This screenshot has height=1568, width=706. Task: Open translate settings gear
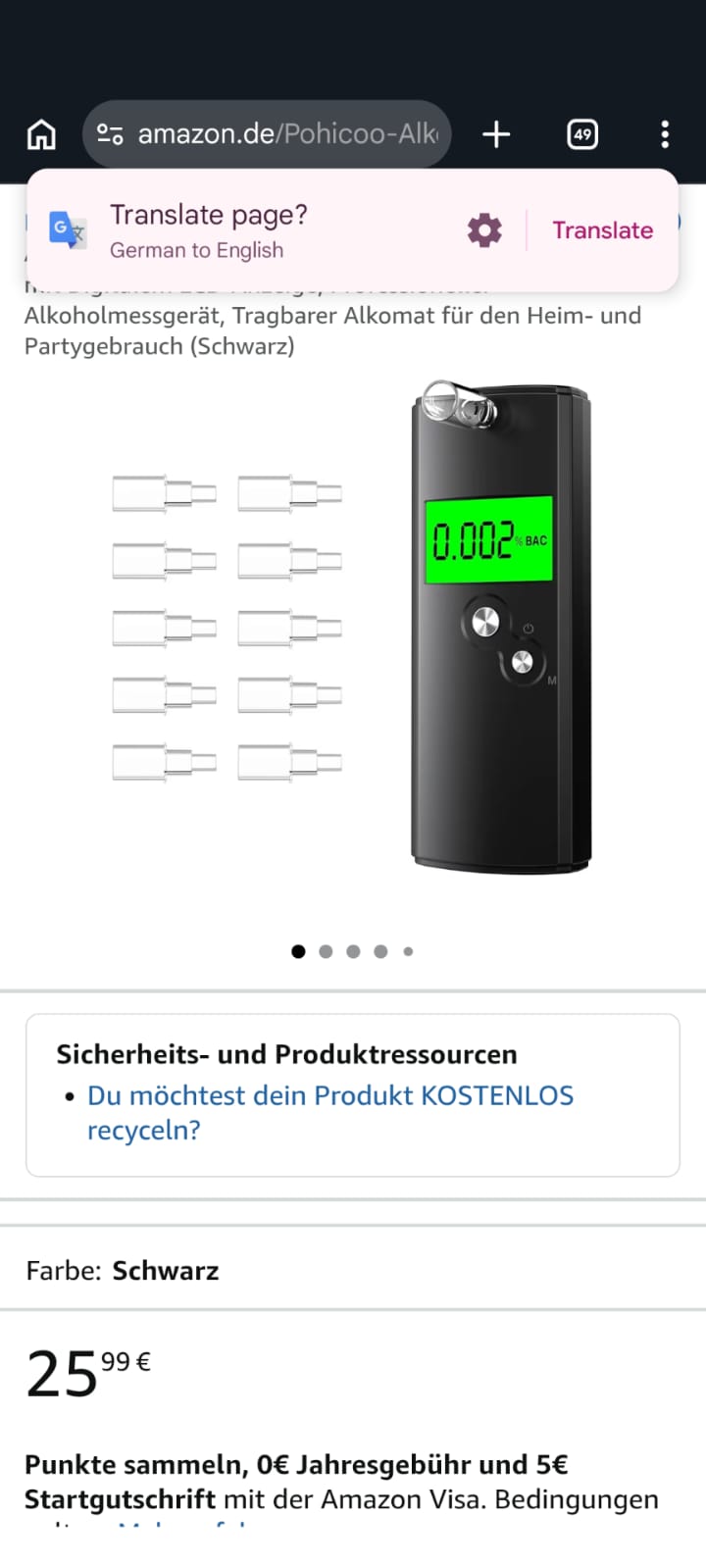coord(484,230)
